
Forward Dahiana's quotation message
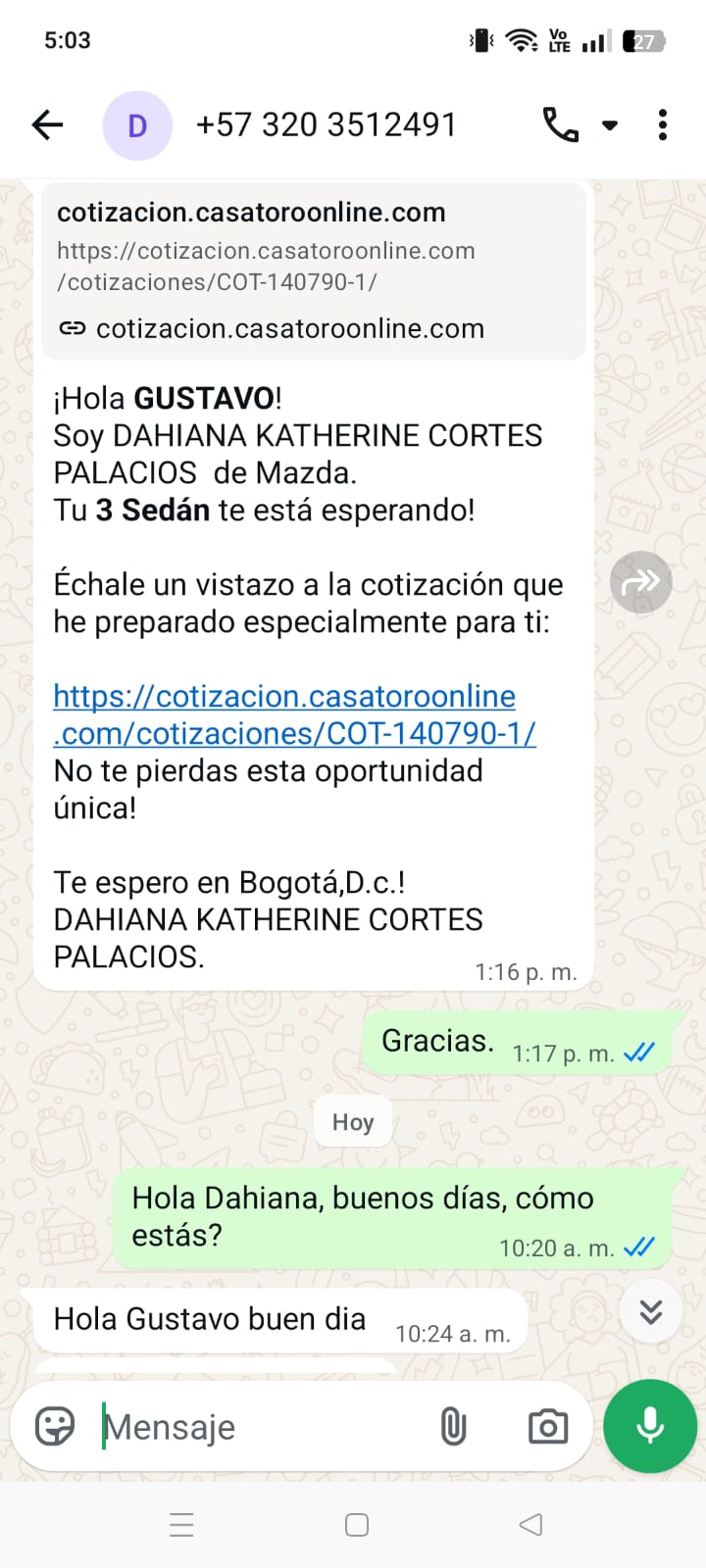click(x=640, y=582)
